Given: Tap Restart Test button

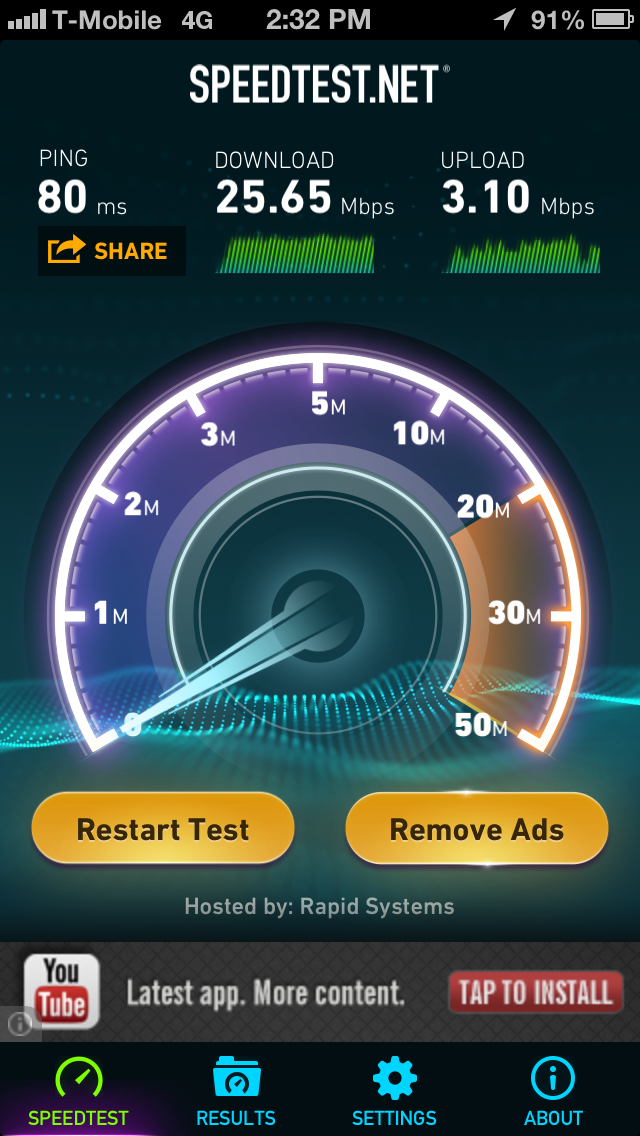Looking at the screenshot, I should coord(163,829).
